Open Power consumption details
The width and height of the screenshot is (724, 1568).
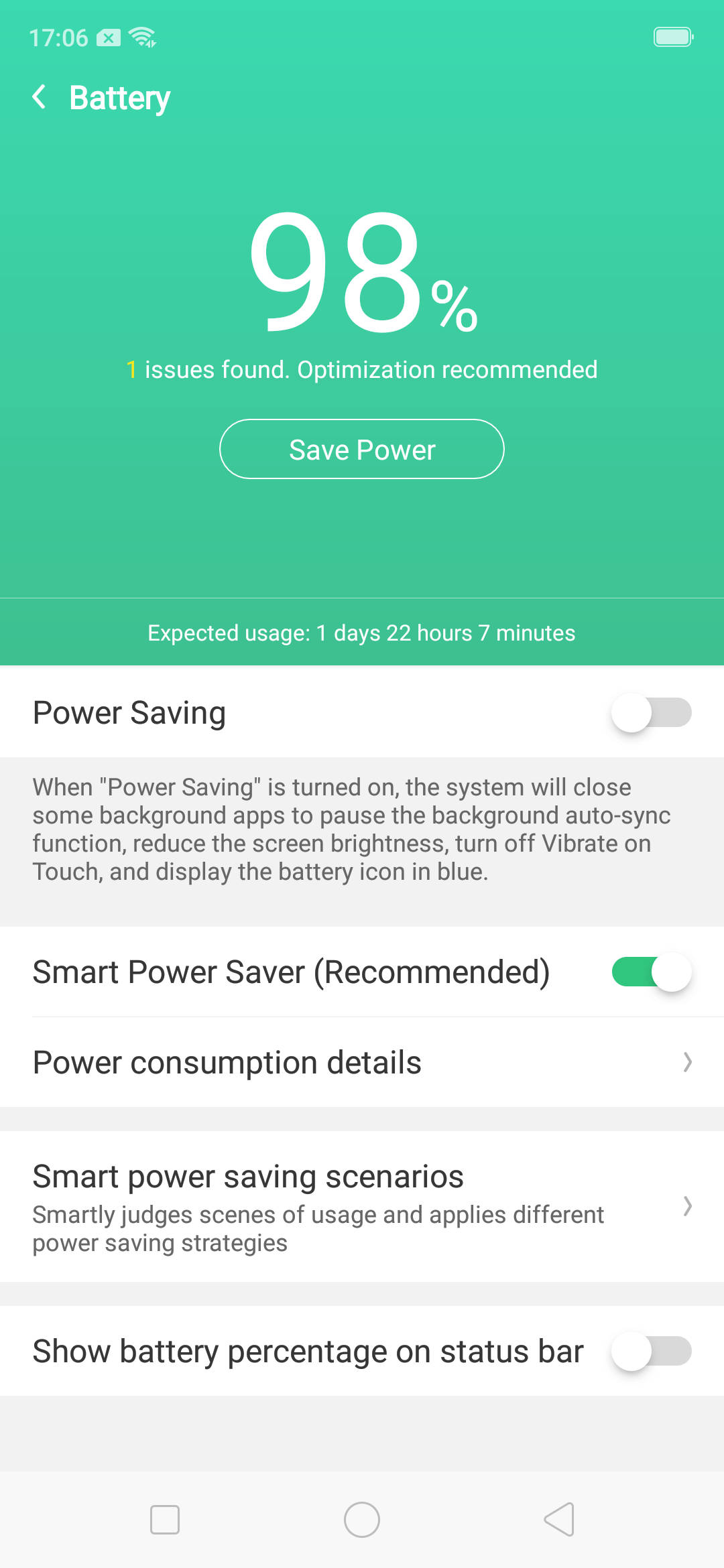coord(362,1062)
